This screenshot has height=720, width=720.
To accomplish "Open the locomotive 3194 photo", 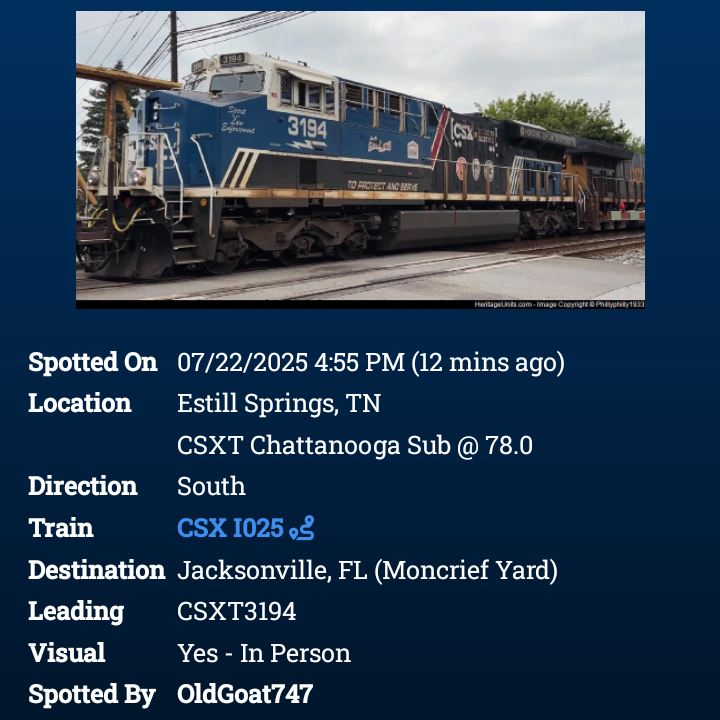I will pyautogui.click(x=360, y=158).
